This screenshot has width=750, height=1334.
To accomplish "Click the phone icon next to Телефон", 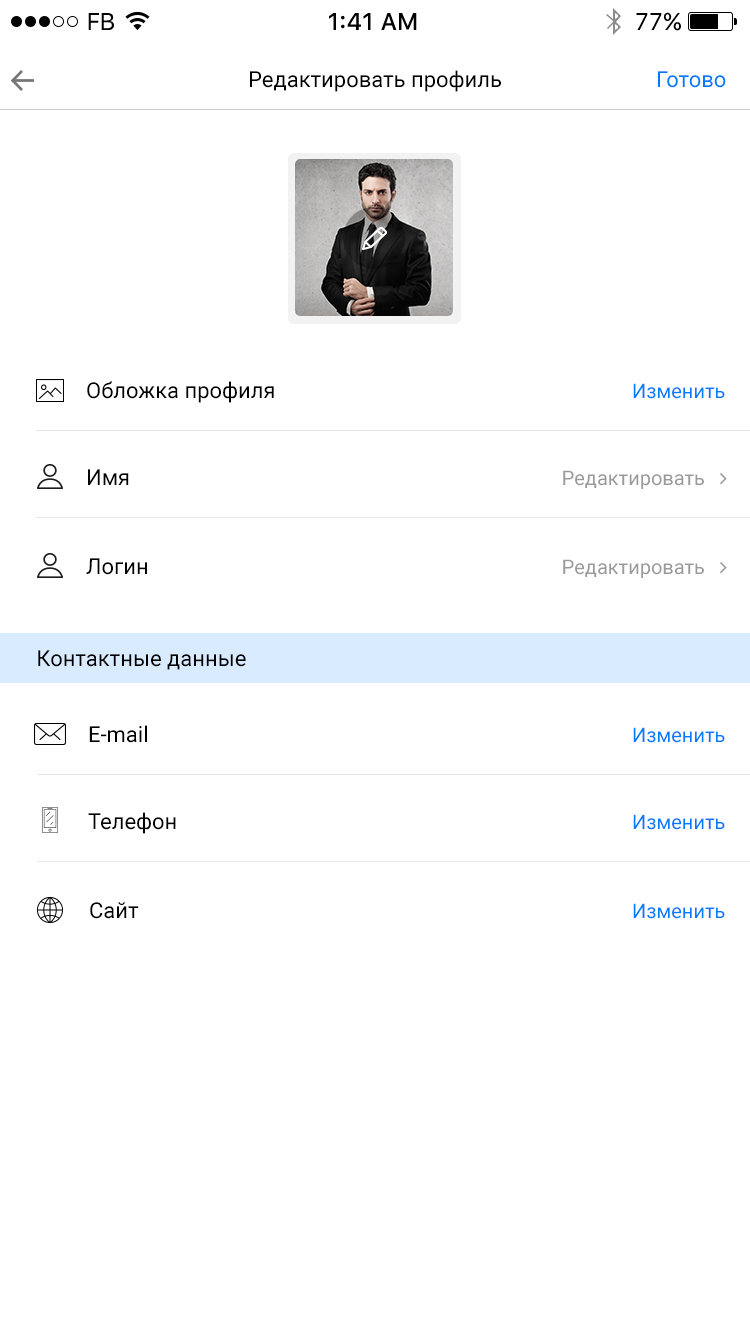I will coord(50,821).
